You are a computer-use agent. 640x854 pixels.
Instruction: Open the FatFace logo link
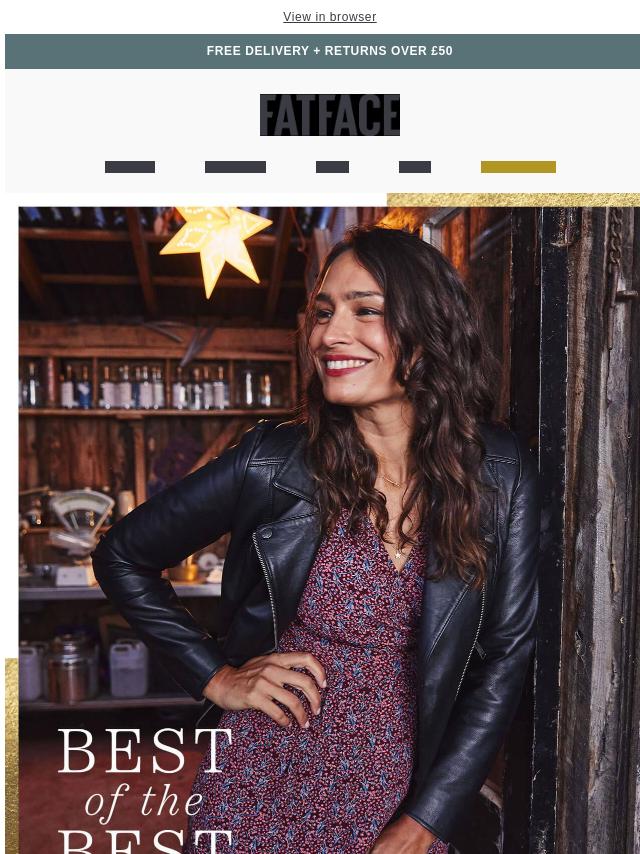(329, 115)
